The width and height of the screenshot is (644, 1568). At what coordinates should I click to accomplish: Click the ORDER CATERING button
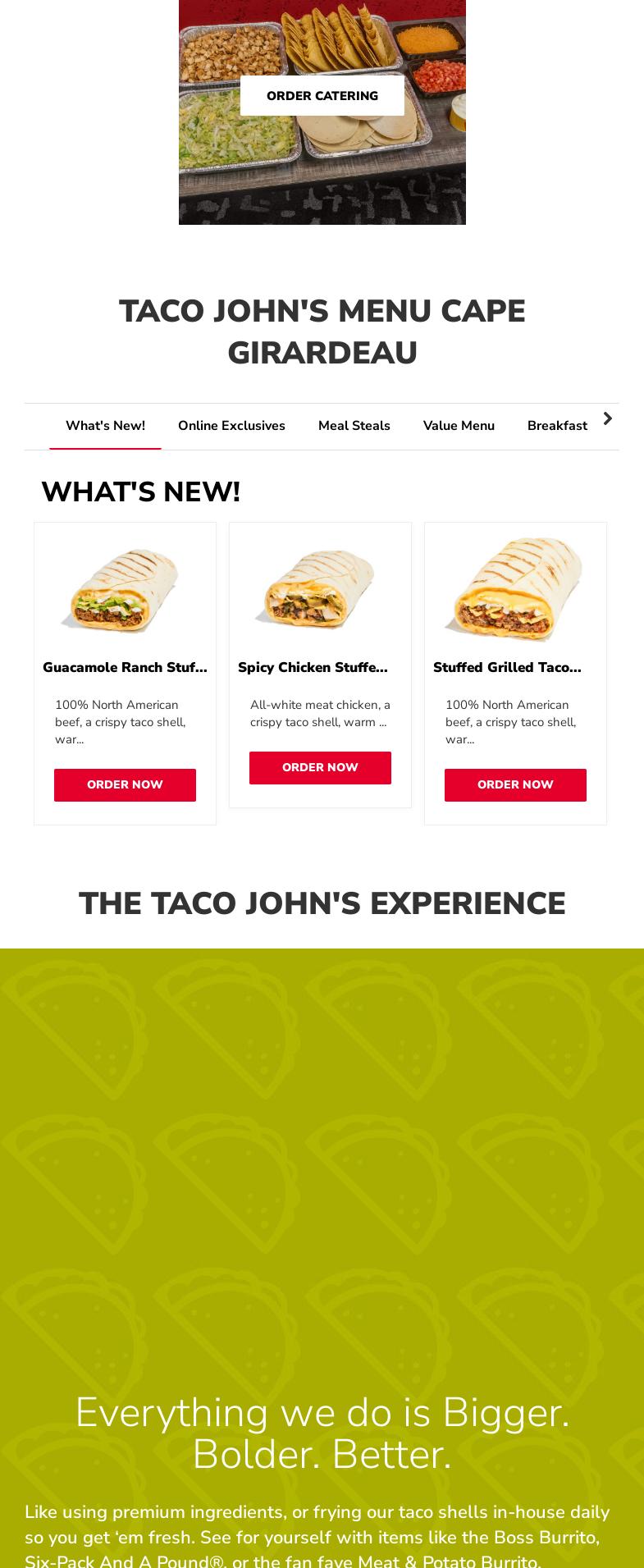pos(322,96)
